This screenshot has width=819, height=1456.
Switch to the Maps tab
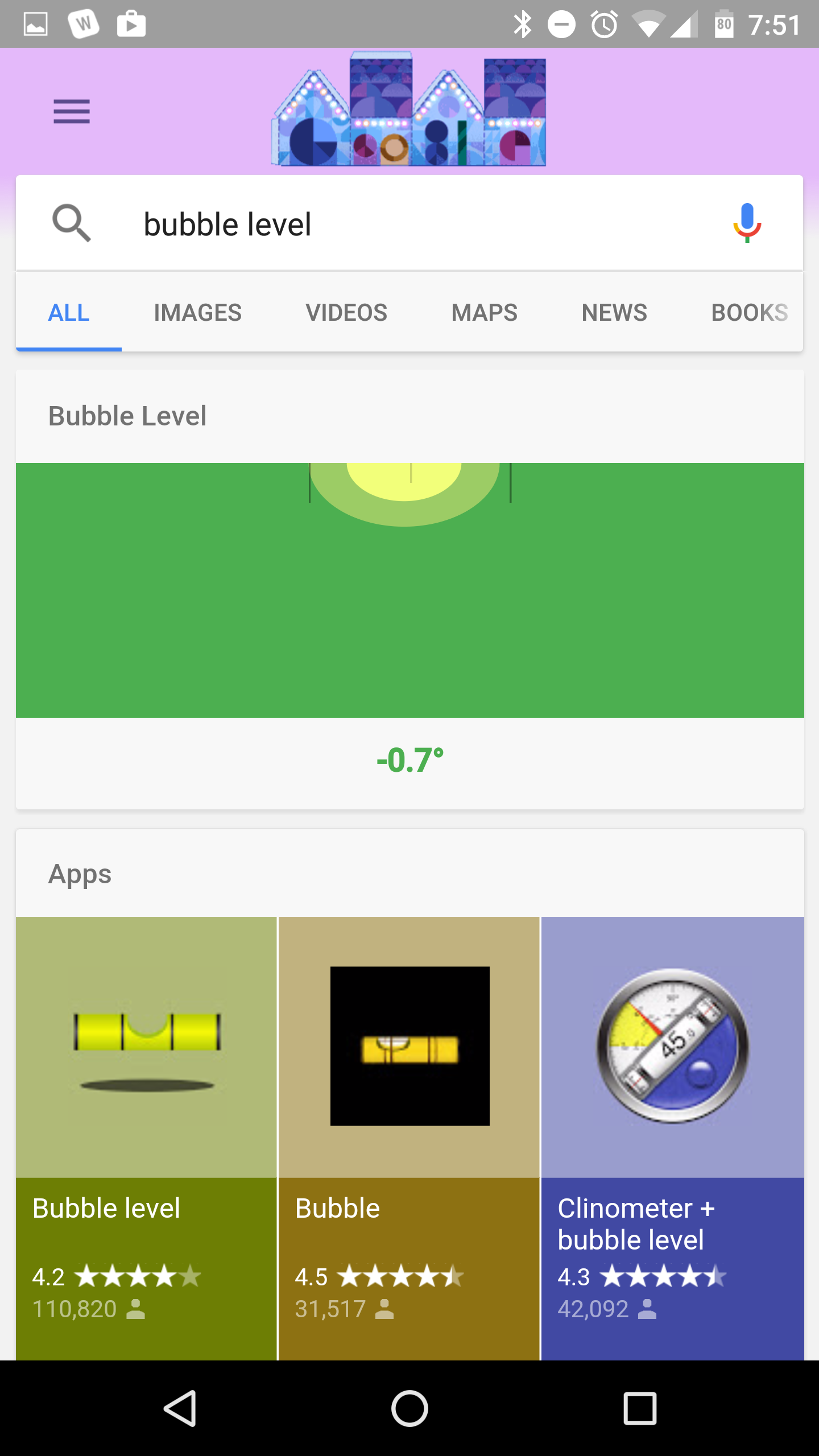click(x=484, y=312)
